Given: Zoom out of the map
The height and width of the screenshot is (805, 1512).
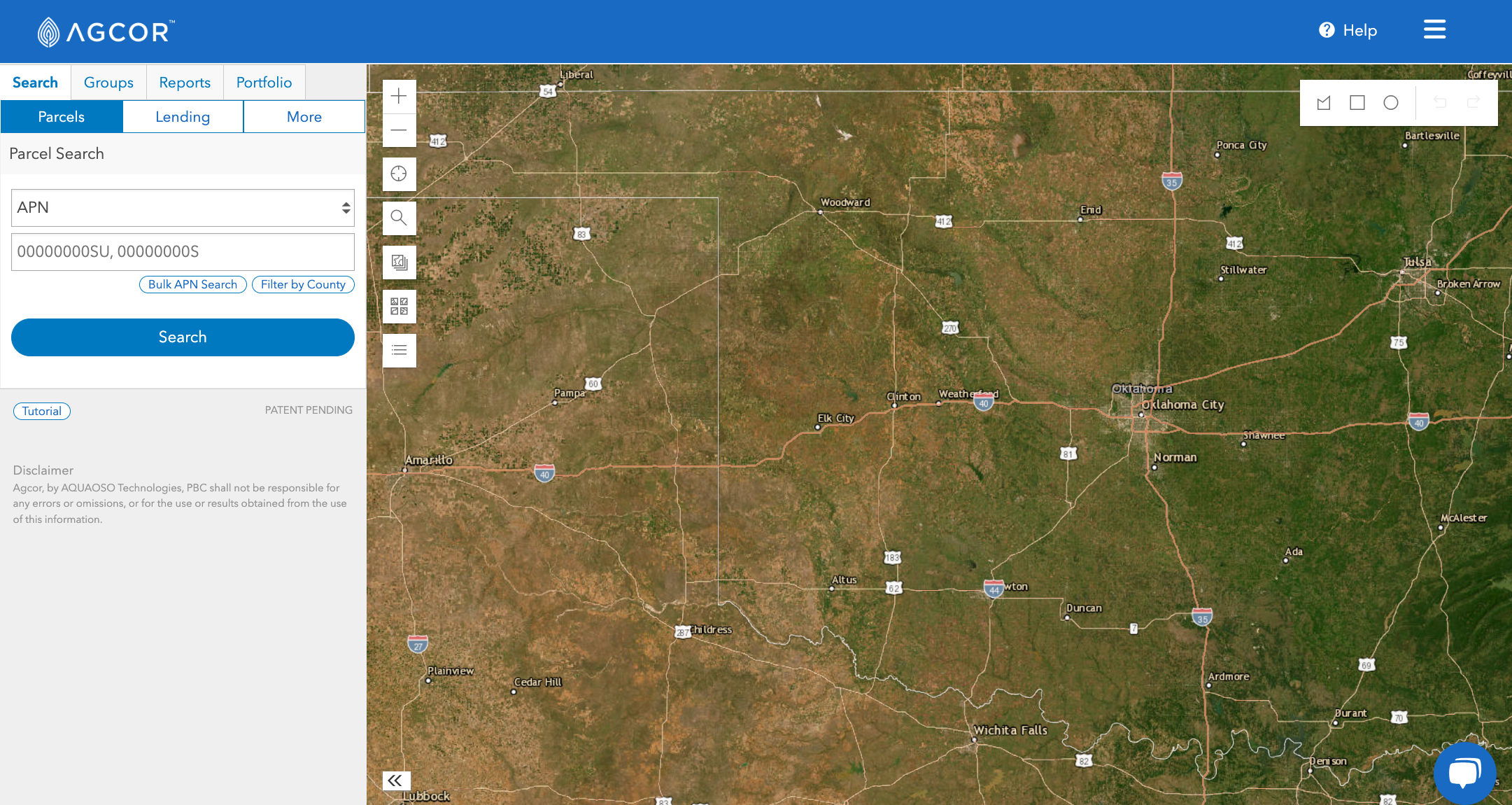Looking at the screenshot, I should coord(399,130).
